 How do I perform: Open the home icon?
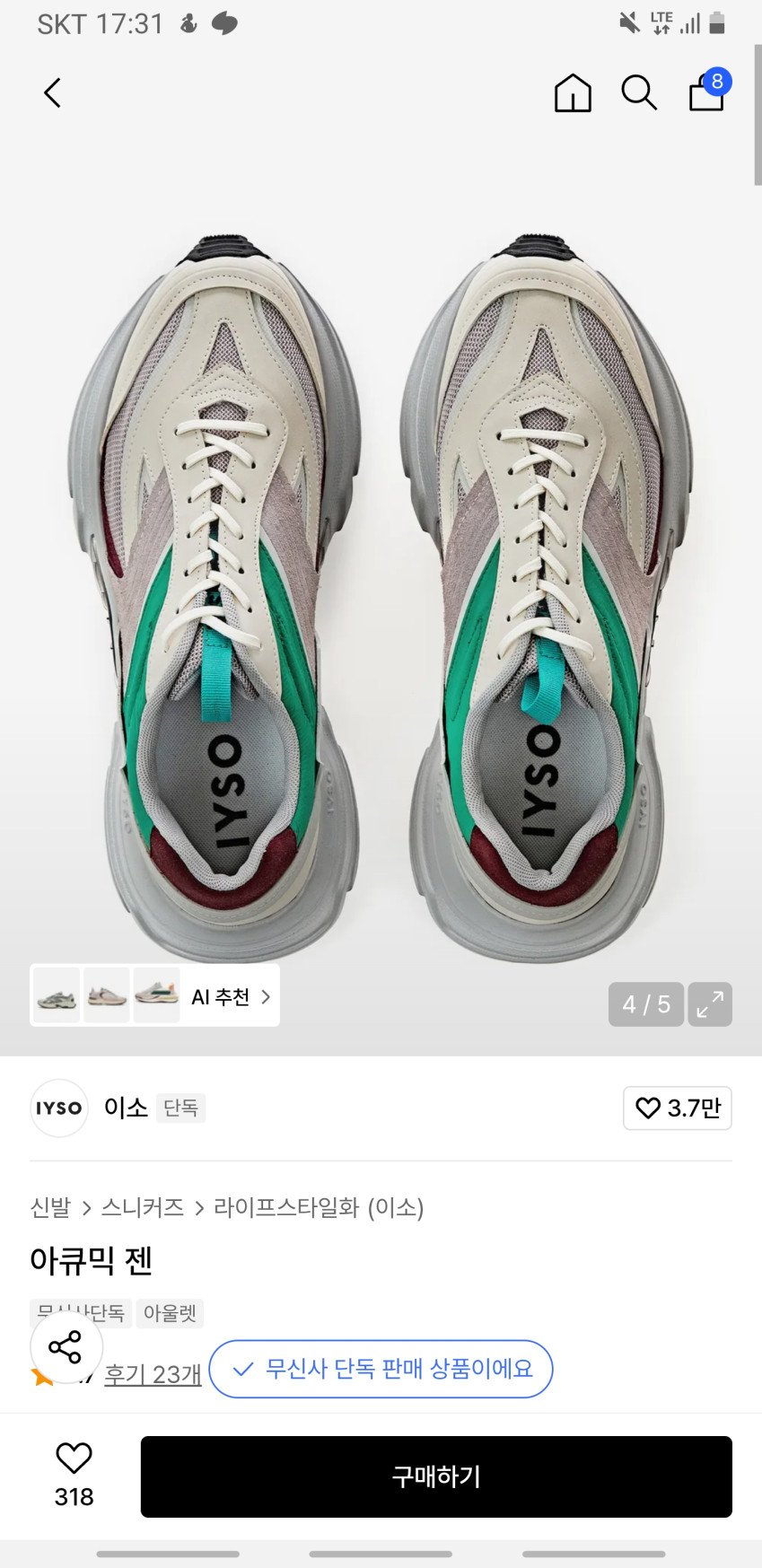pos(573,92)
